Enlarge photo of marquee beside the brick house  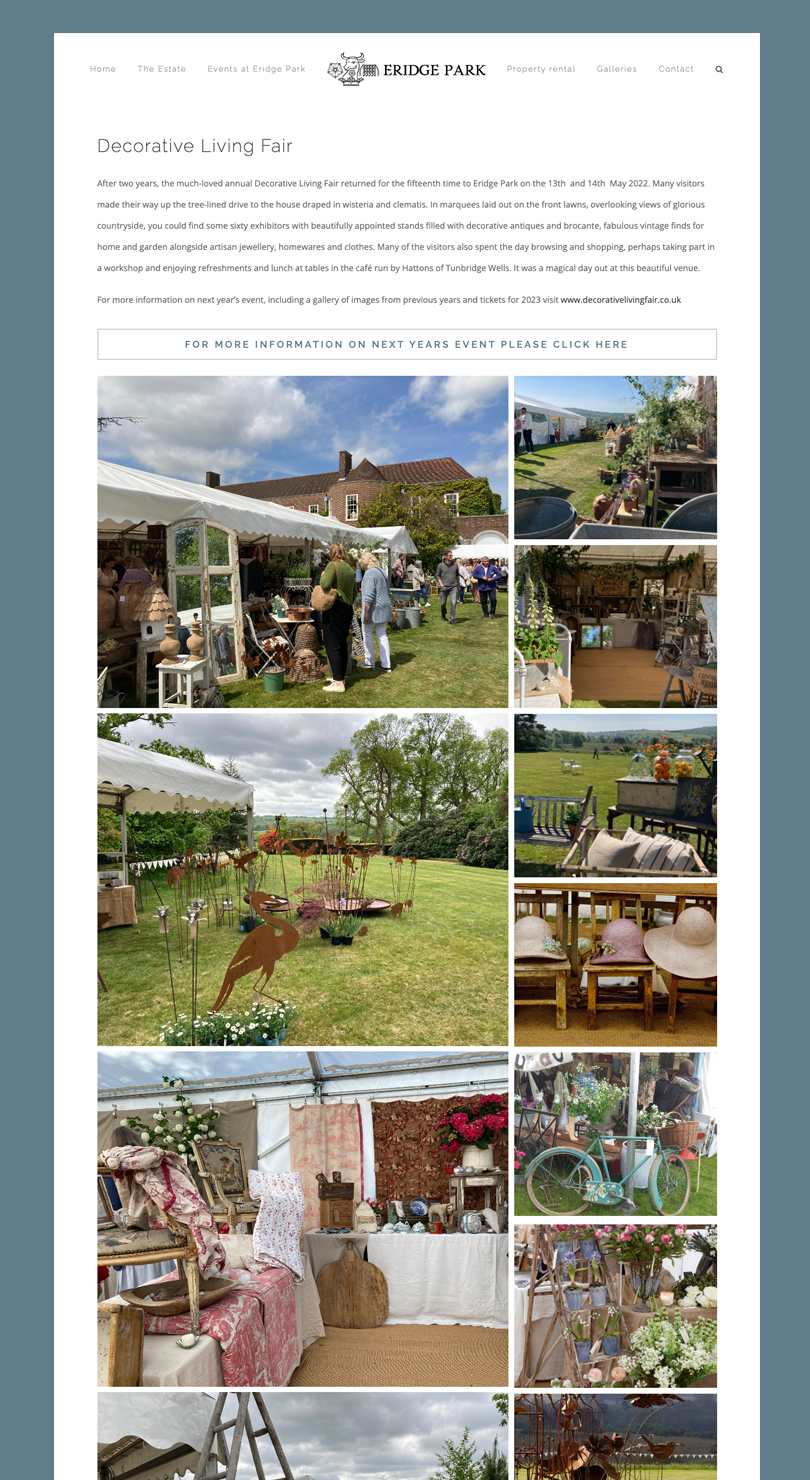coord(302,541)
